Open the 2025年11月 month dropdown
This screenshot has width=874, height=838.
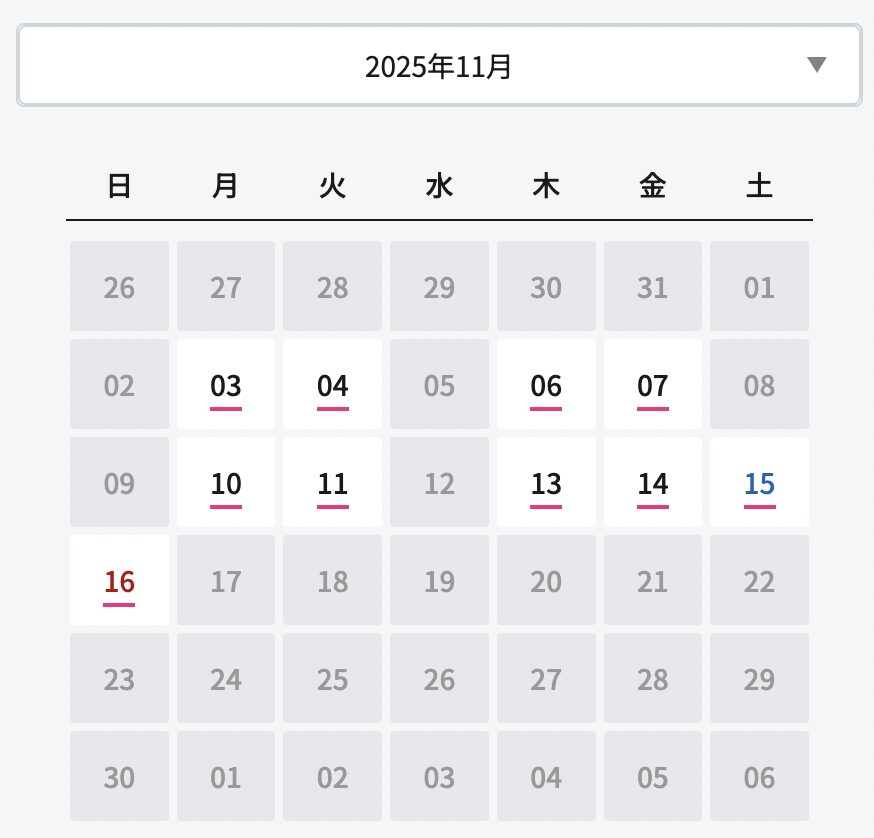439,66
